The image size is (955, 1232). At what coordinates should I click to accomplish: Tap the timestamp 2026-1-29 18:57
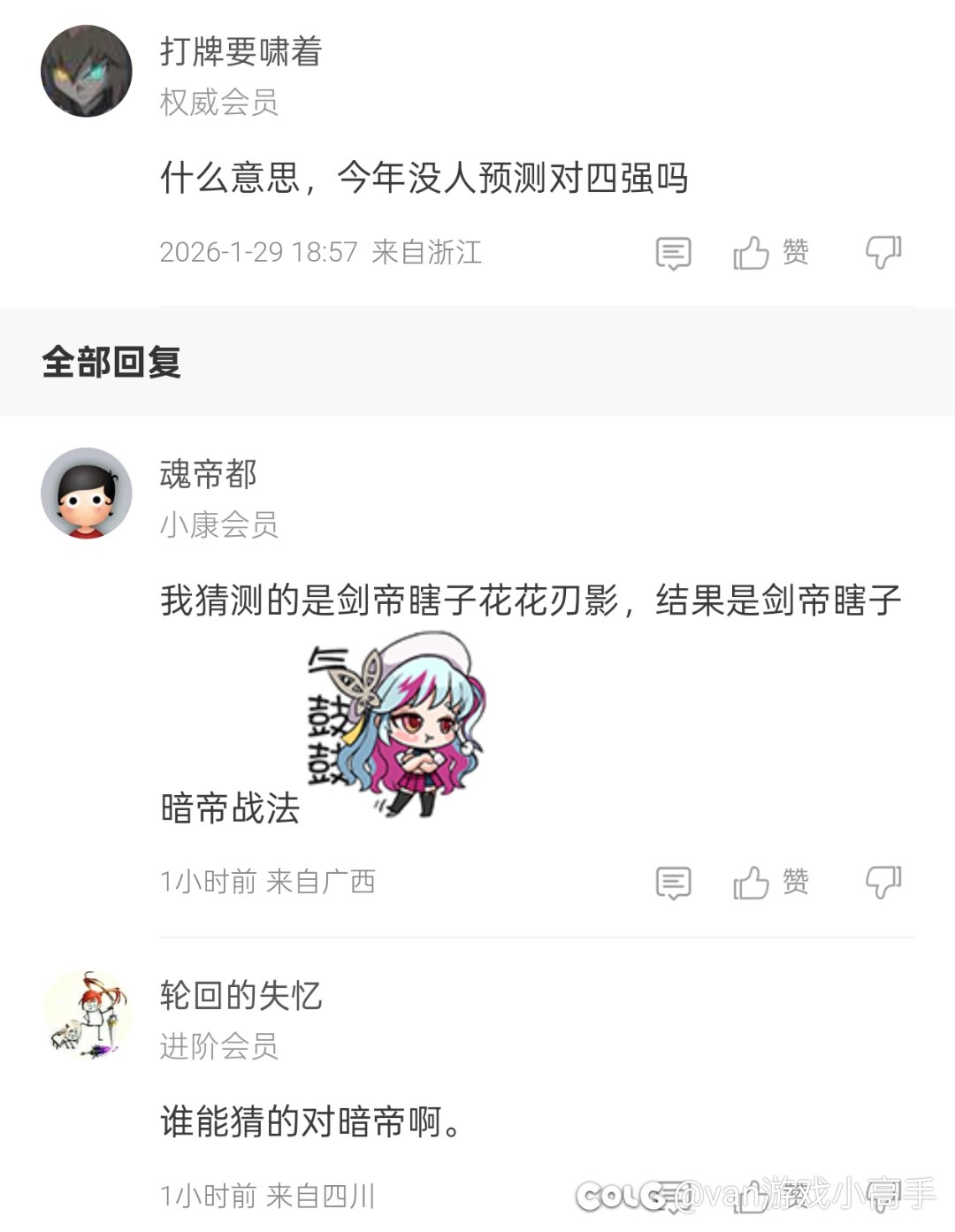tap(258, 254)
